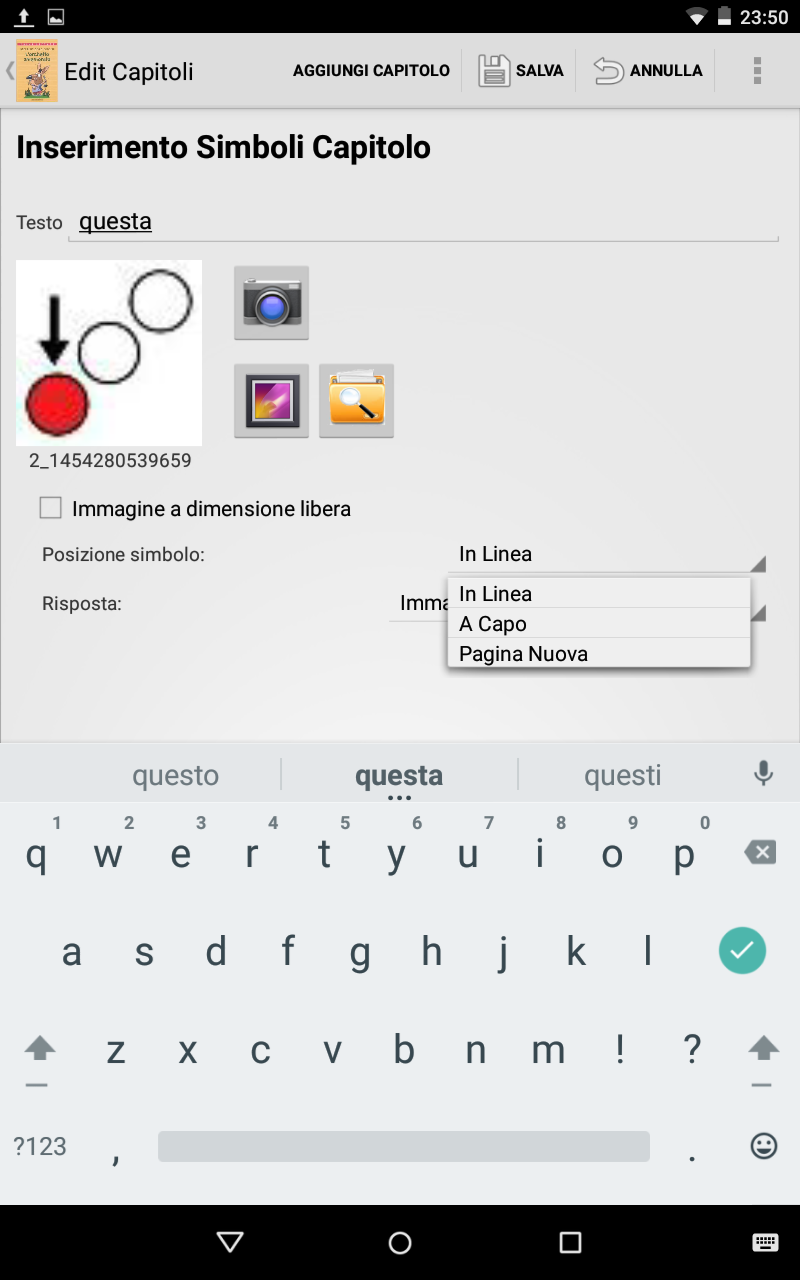Cancel changes with Annulla
Image resolution: width=800 pixels, height=1280 pixels.
pos(647,71)
